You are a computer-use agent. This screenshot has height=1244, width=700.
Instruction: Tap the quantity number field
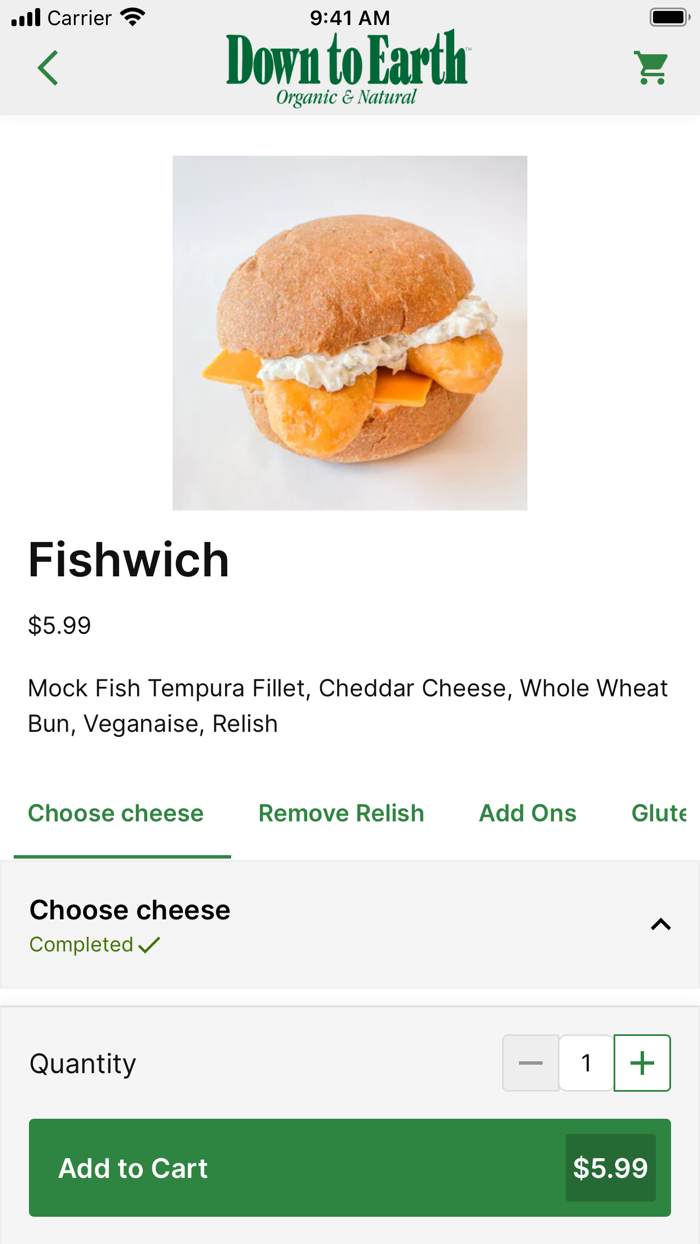[586, 1063]
